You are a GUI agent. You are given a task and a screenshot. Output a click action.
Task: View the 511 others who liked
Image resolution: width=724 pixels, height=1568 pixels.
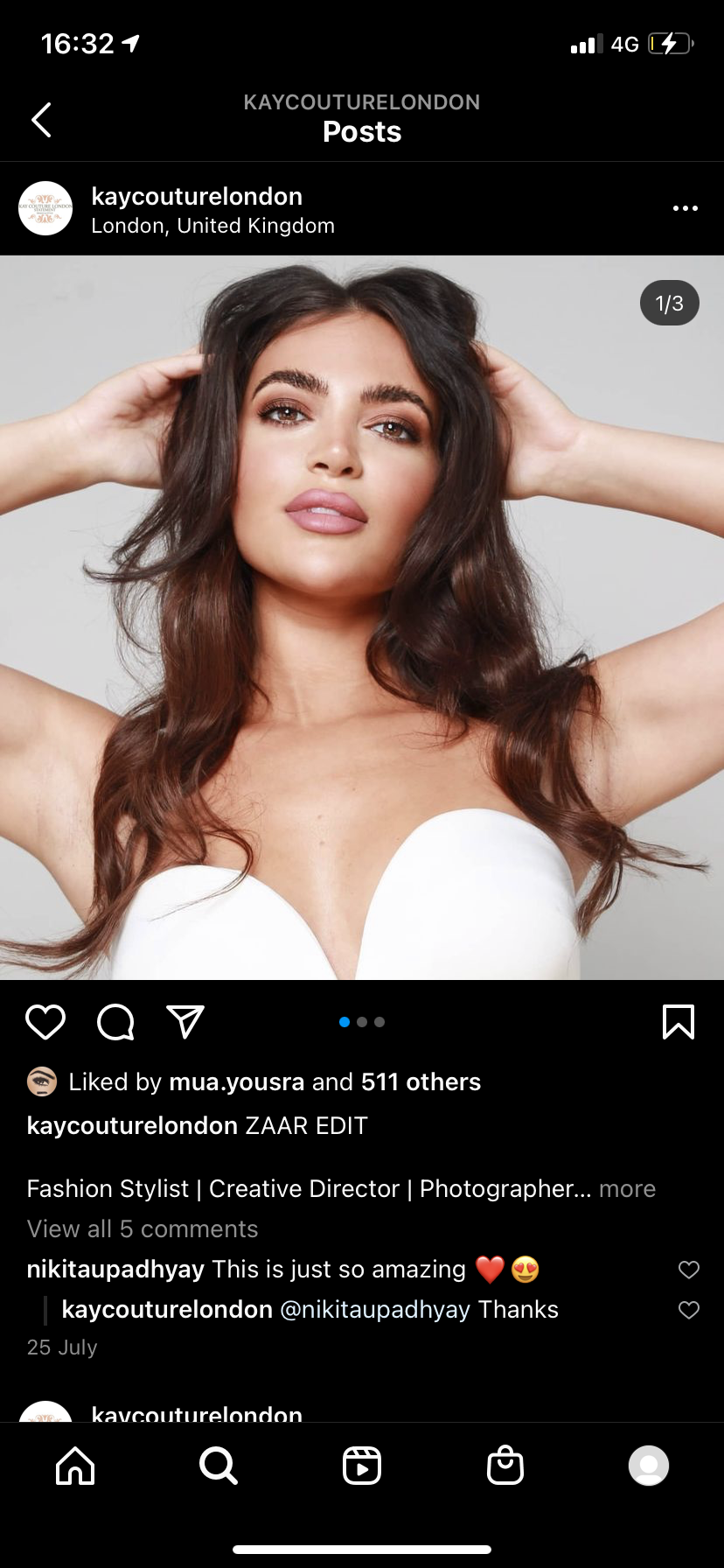point(421,1082)
